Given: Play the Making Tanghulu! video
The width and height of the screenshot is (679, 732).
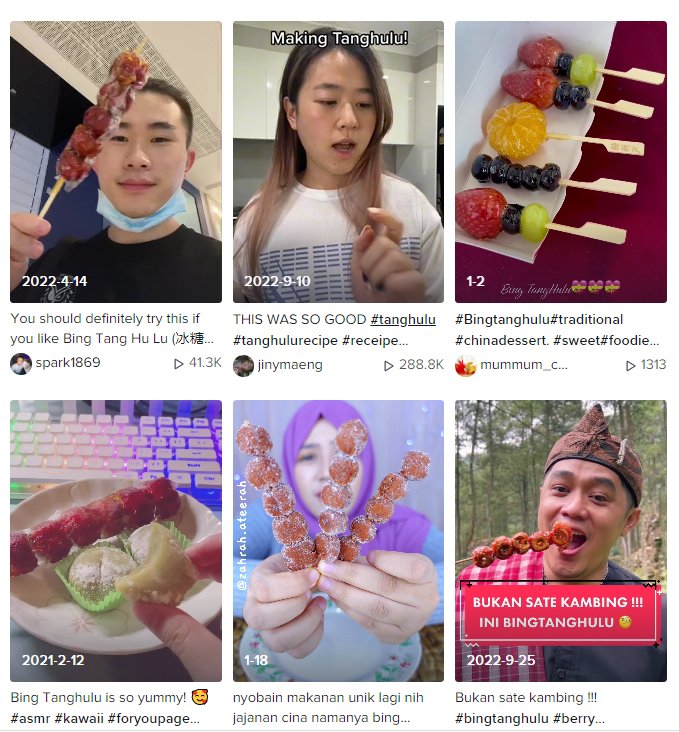Looking at the screenshot, I should (x=338, y=162).
